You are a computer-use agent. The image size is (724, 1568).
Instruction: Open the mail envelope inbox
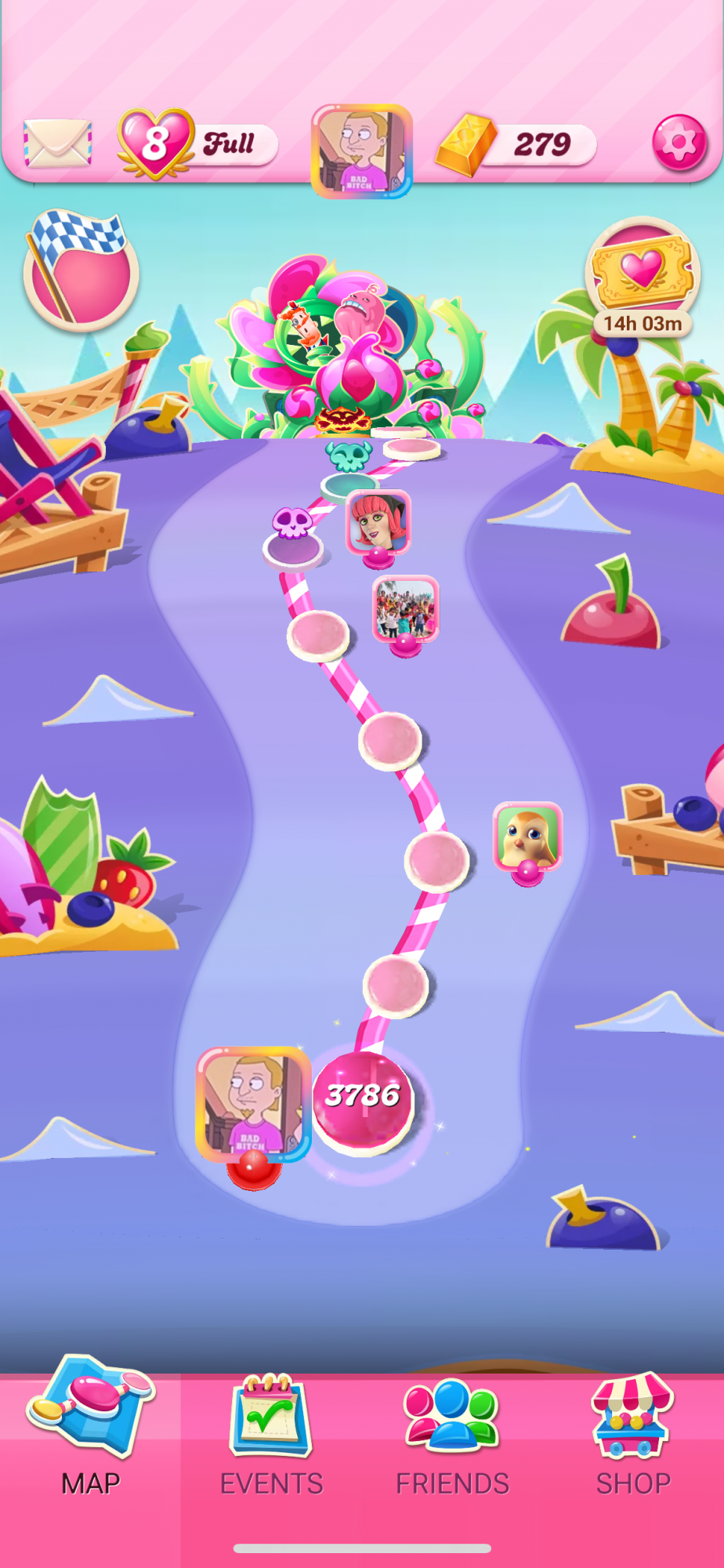[x=58, y=143]
